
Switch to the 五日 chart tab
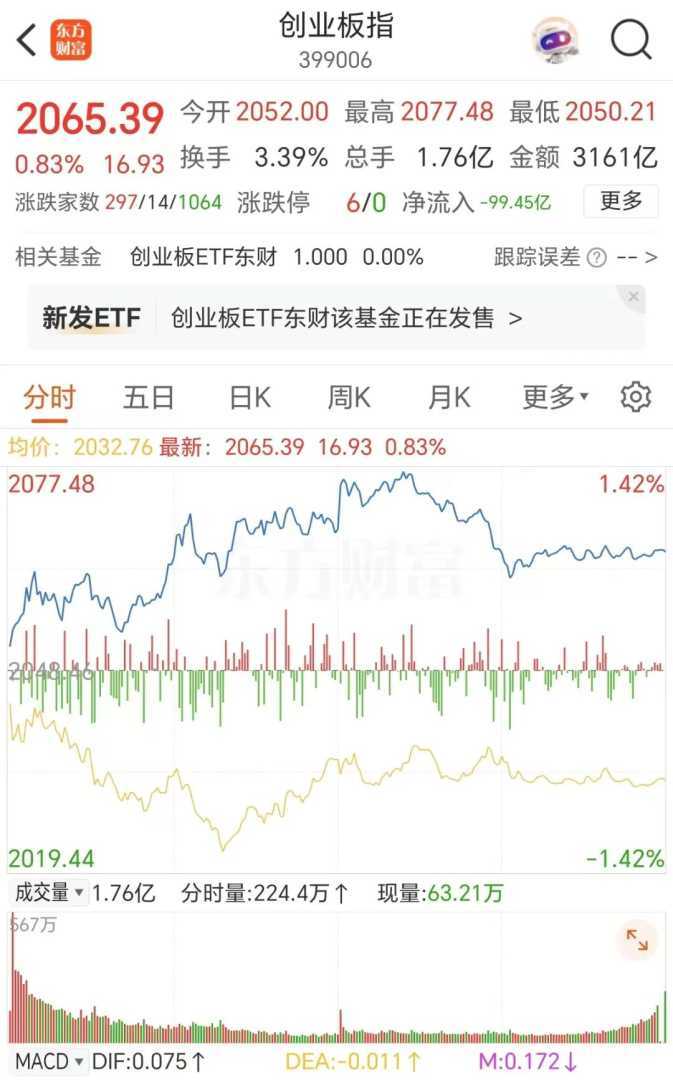(x=149, y=398)
